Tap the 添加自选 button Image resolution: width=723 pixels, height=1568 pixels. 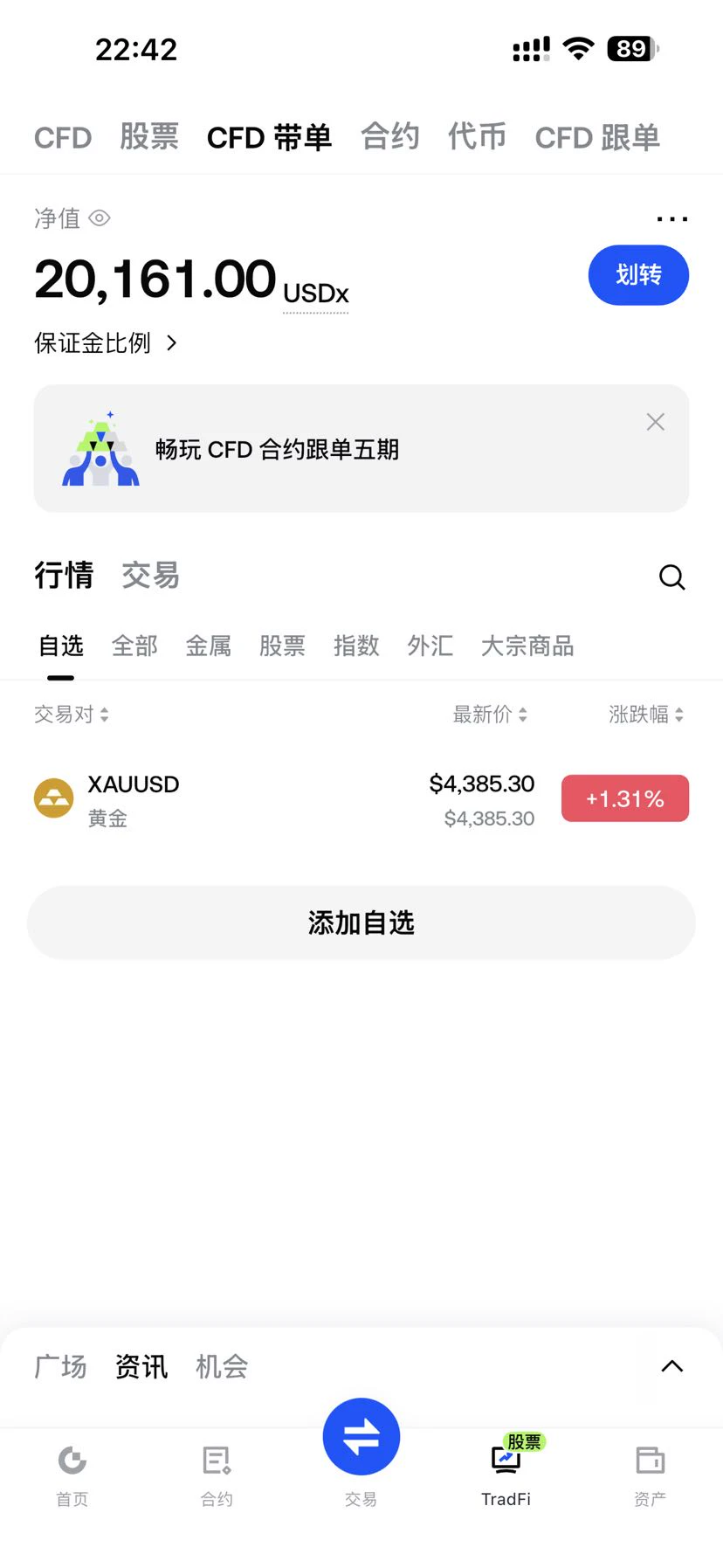361,922
